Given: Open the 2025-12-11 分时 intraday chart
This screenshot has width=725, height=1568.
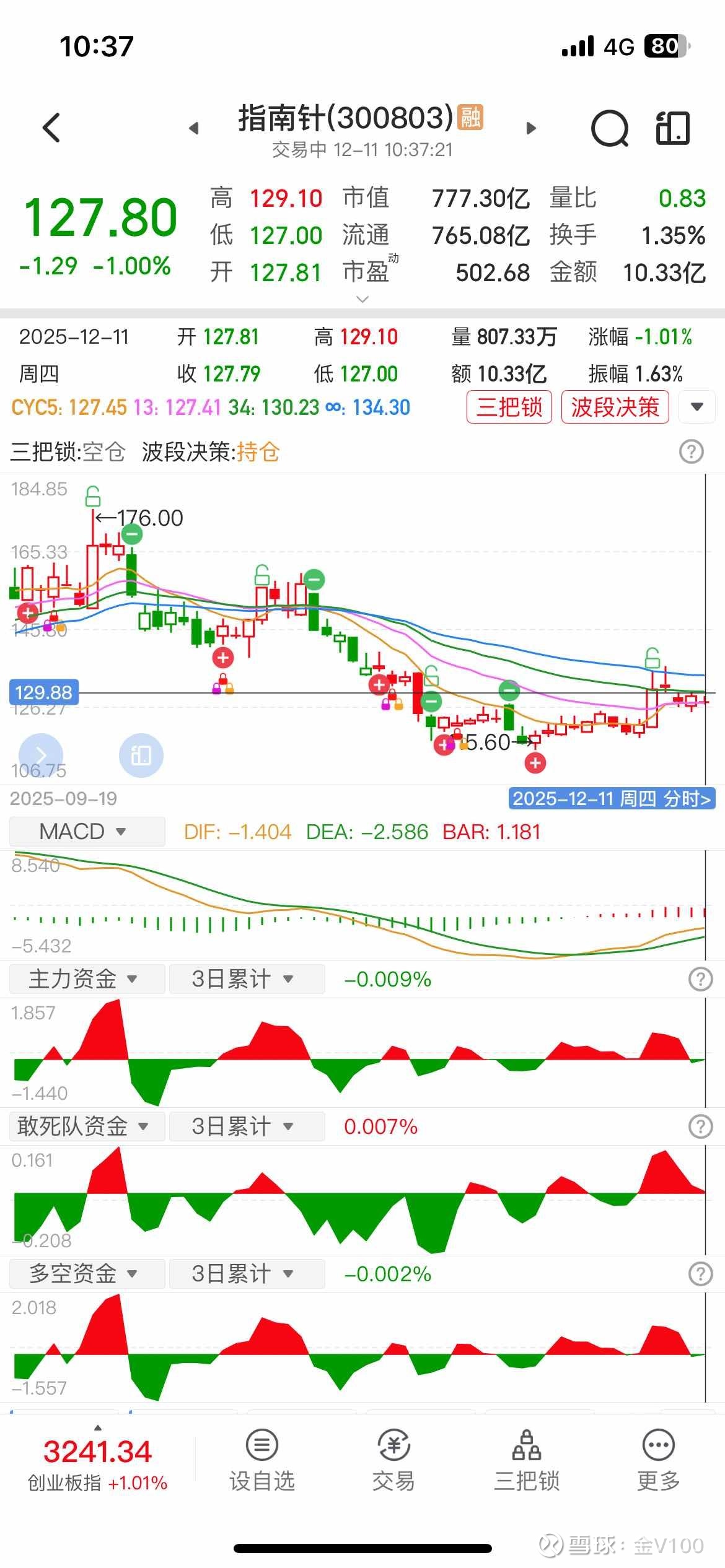Looking at the screenshot, I should pos(612,798).
